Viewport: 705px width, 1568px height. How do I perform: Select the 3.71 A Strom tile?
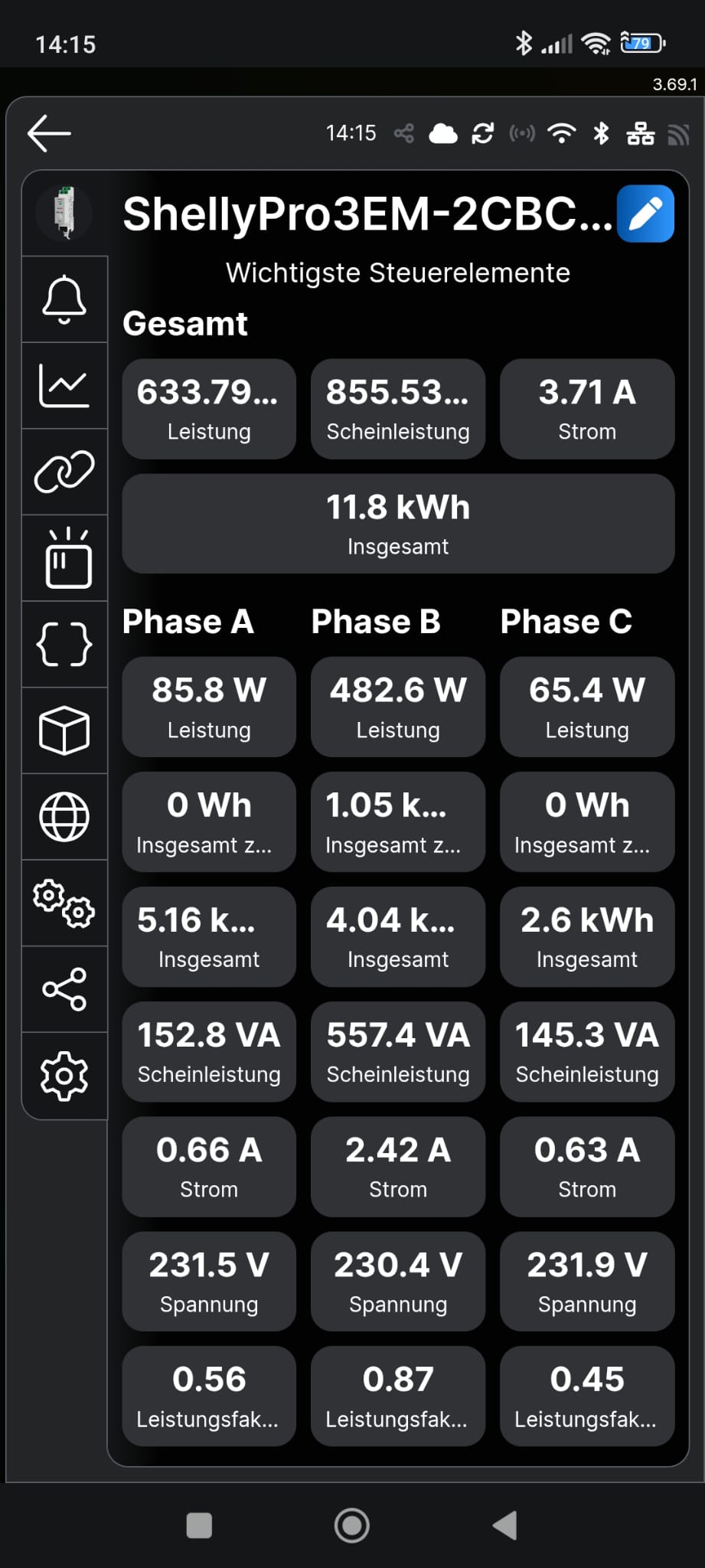pyautogui.click(x=587, y=409)
